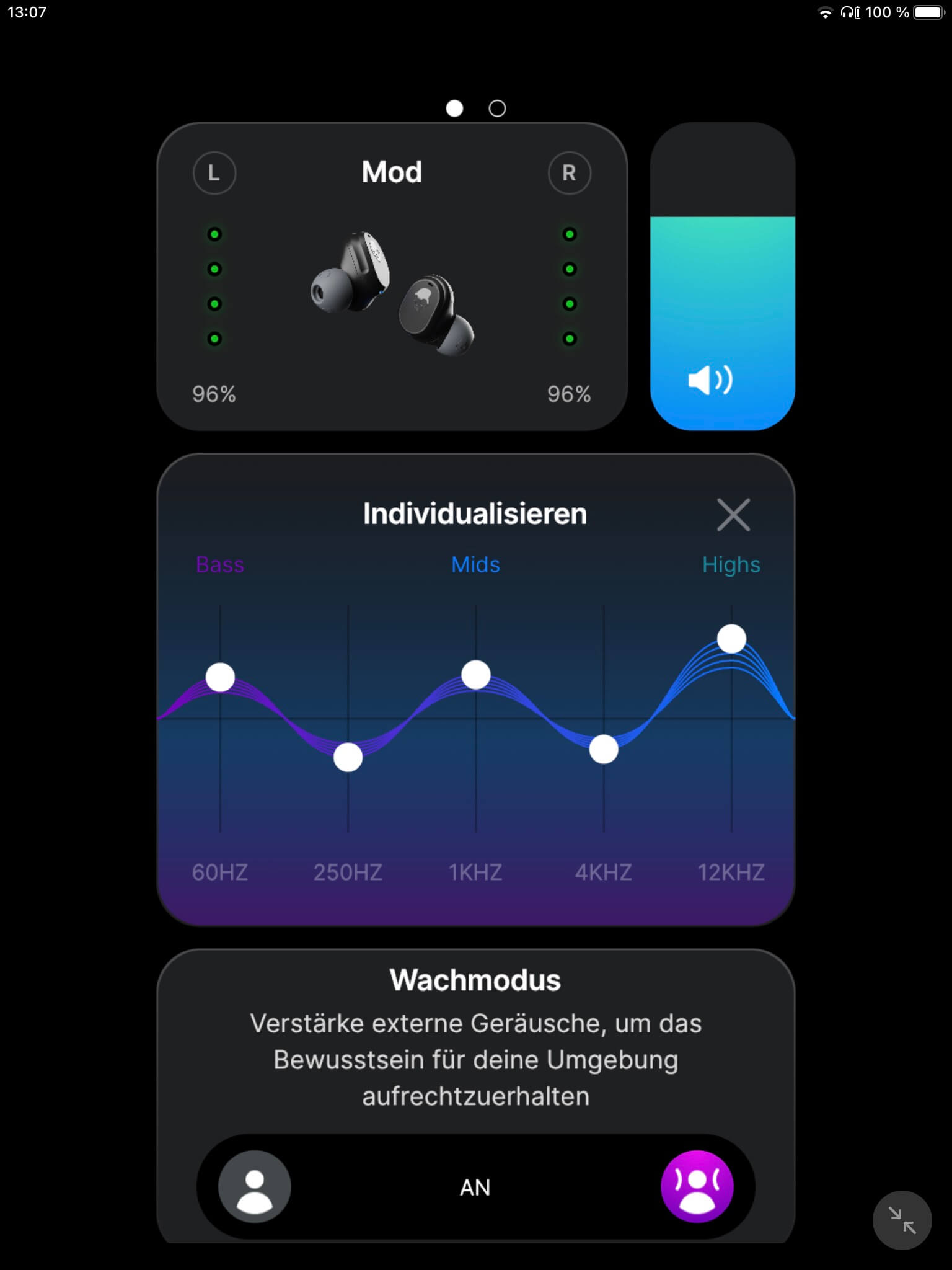
Task: Tap the collapse arrows button
Action: click(902, 1220)
